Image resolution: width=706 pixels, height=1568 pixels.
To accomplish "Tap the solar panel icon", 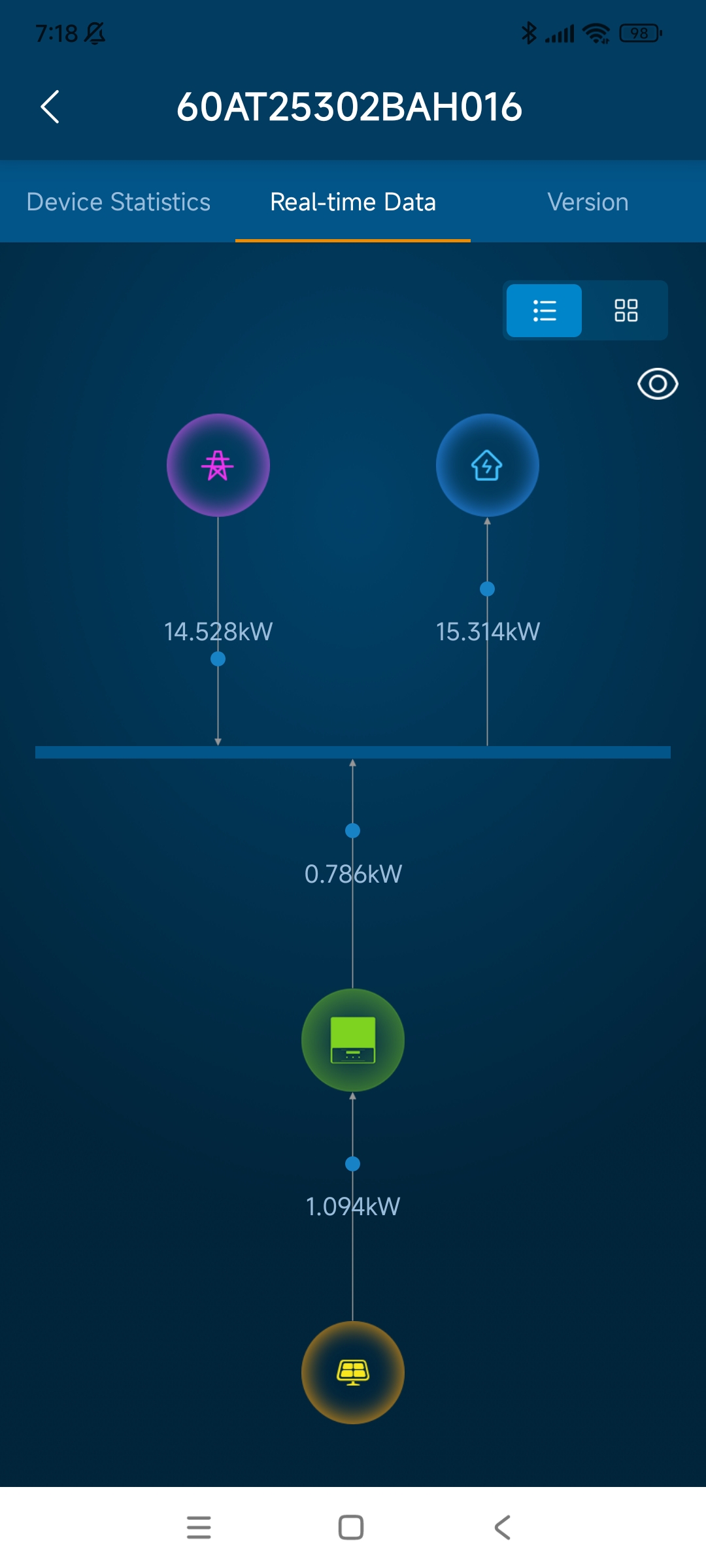I will pyautogui.click(x=353, y=1372).
